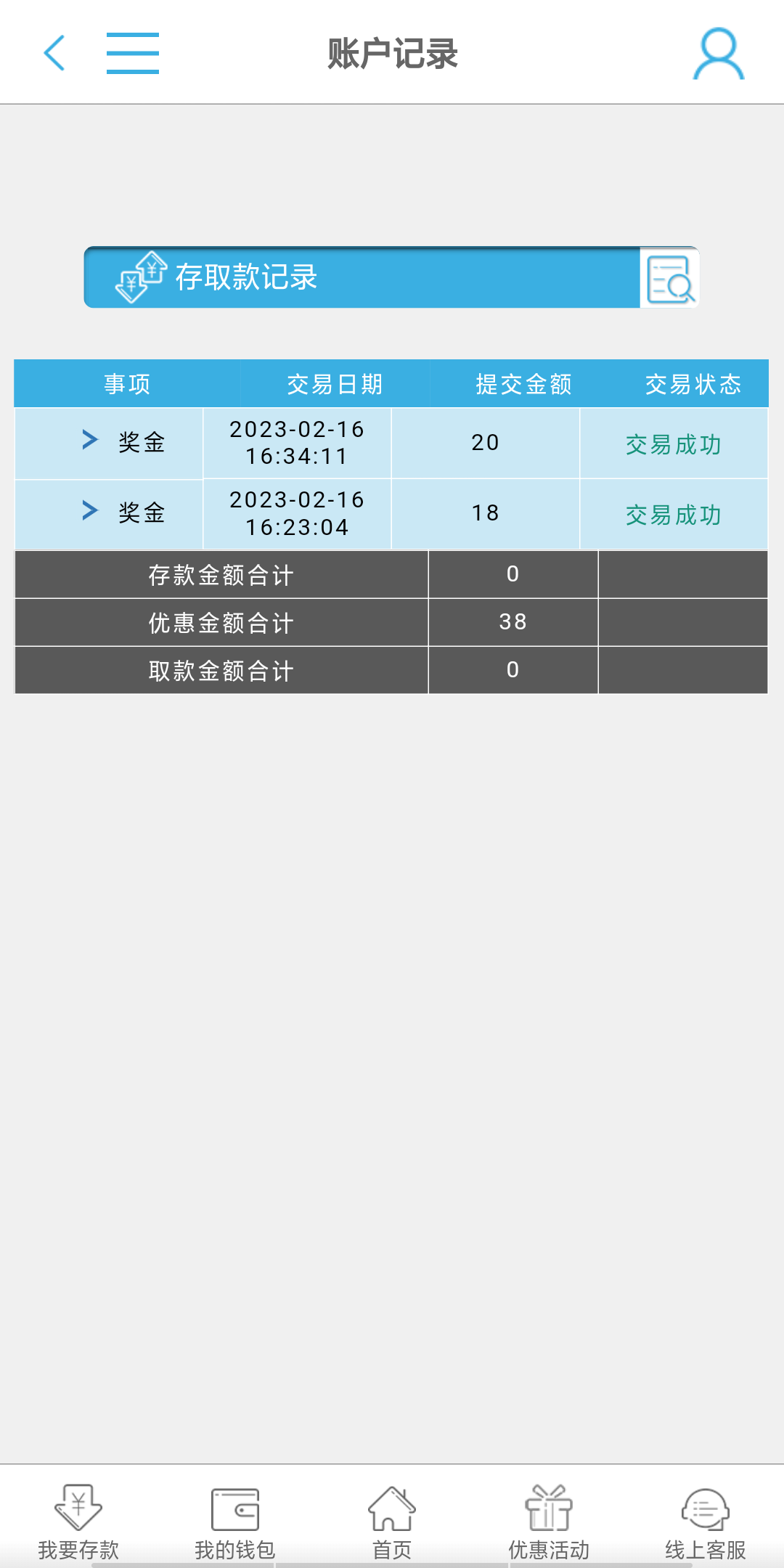The image size is (784, 1568).
Task: Go back using the top-left arrow
Action: [54, 53]
